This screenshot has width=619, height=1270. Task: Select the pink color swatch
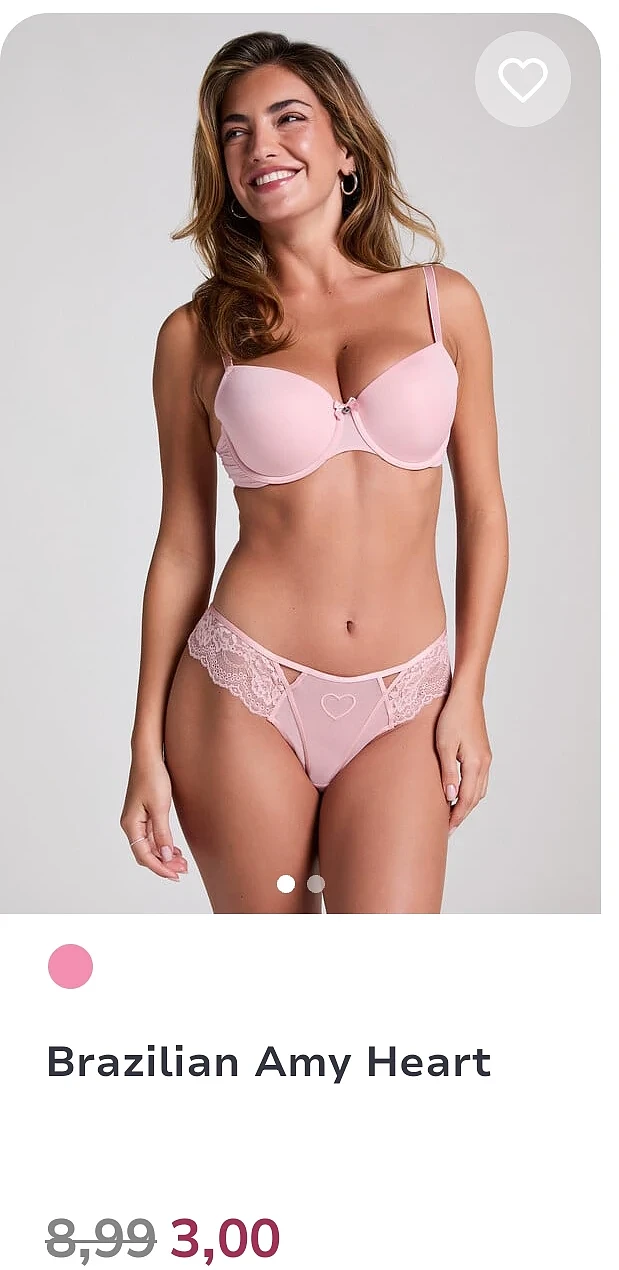point(70,966)
